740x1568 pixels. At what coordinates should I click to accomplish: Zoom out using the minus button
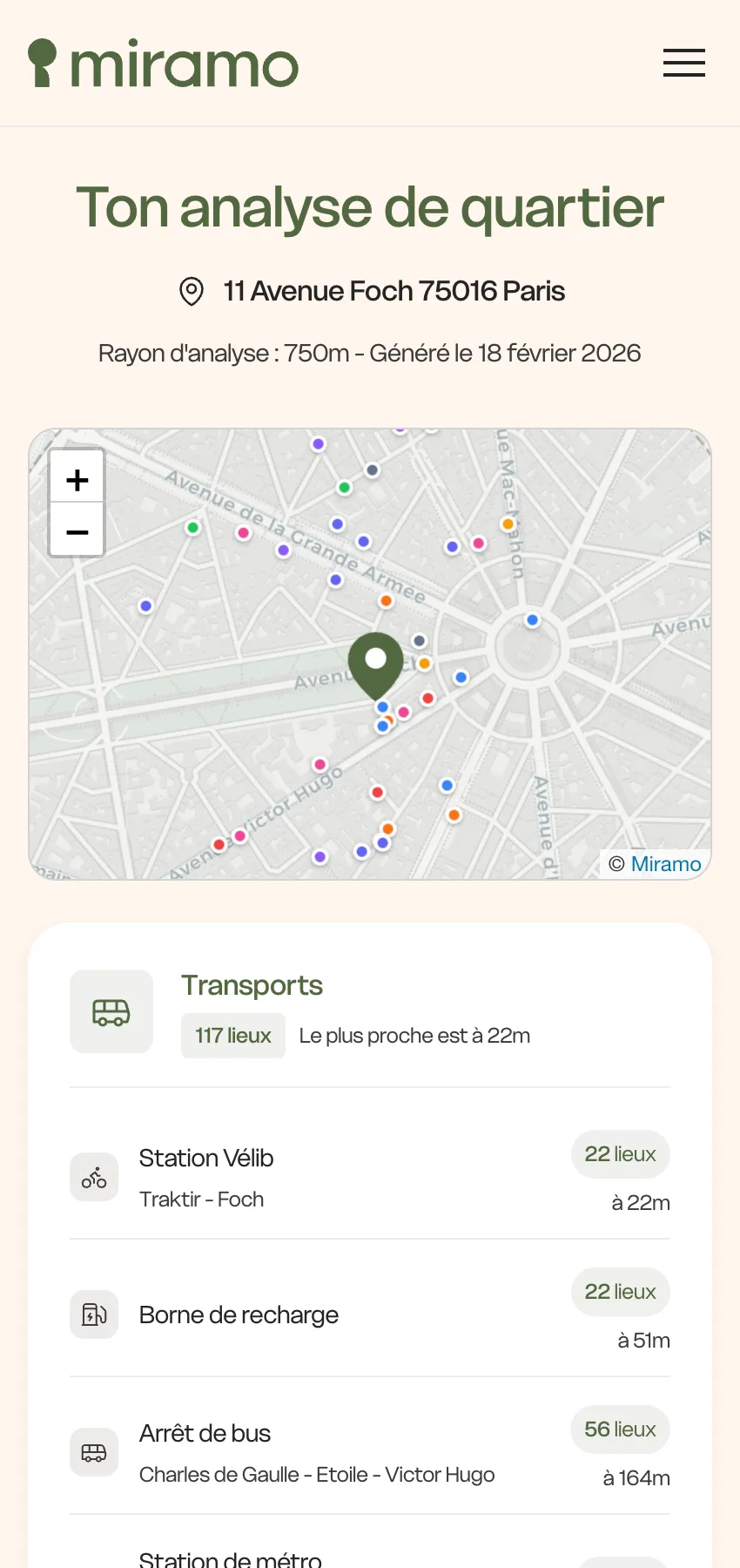(77, 532)
